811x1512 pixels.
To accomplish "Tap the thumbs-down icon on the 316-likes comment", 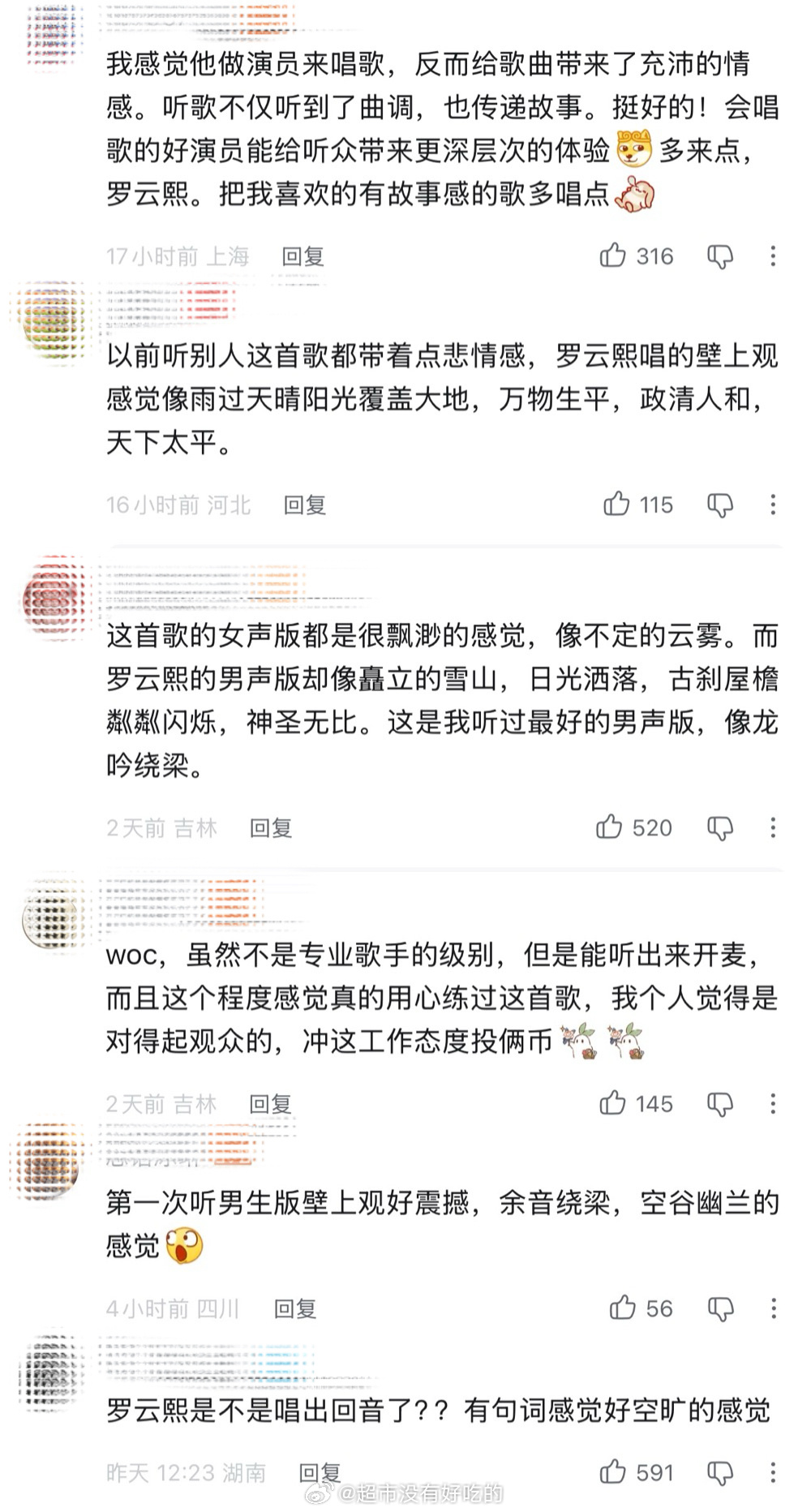I will (x=719, y=256).
